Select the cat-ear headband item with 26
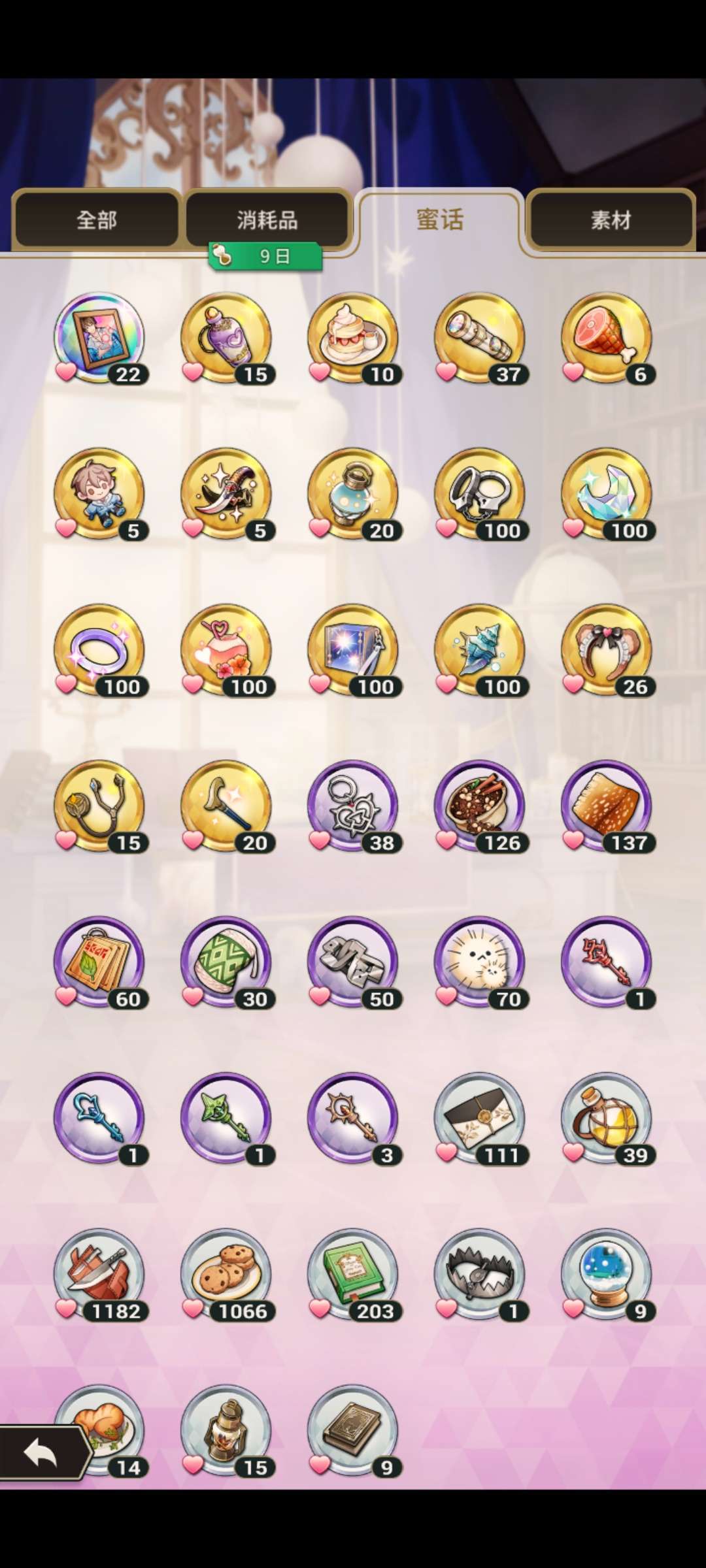This screenshot has height=1568, width=706. coord(607,650)
